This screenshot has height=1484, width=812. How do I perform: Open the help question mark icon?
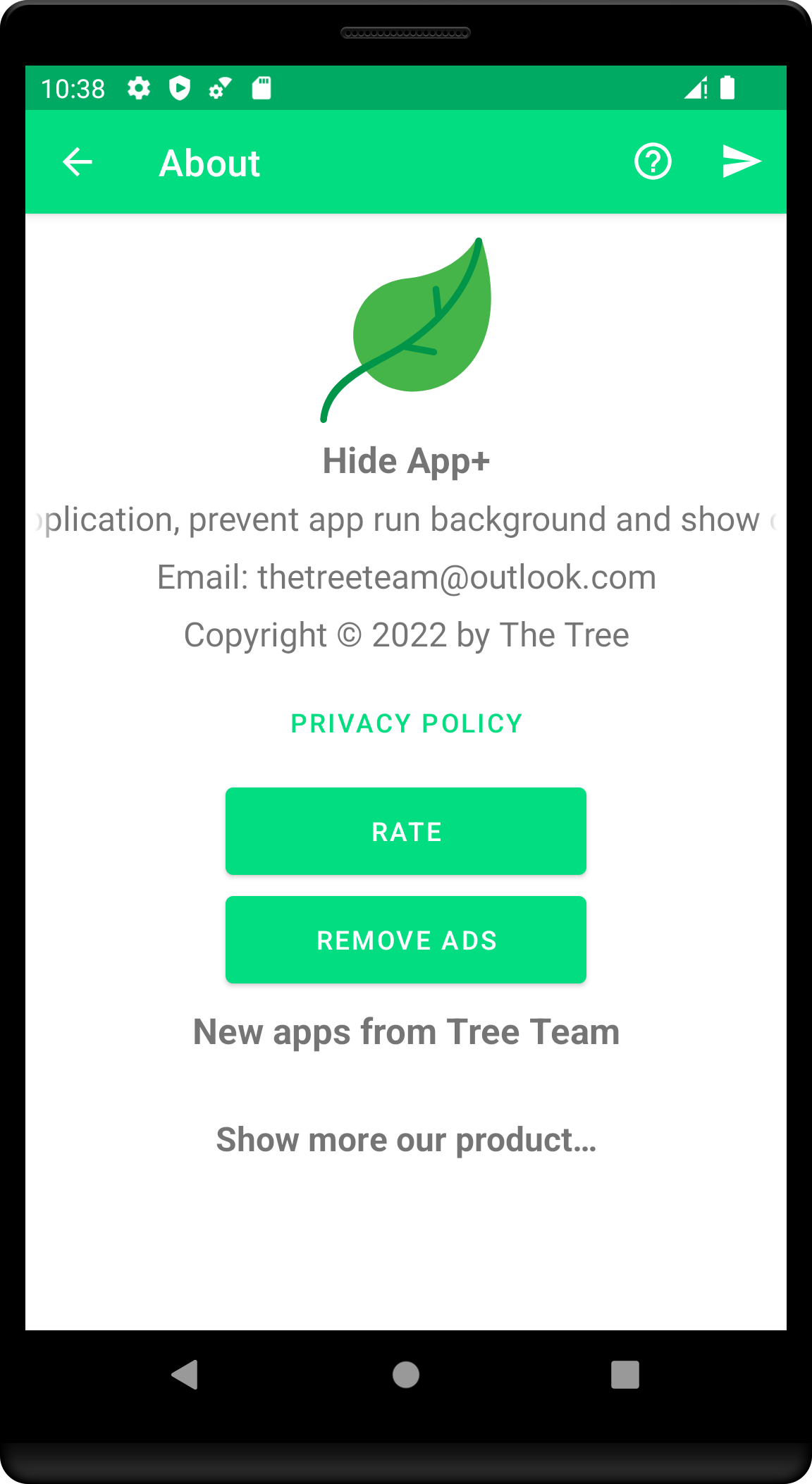[x=653, y=162]
